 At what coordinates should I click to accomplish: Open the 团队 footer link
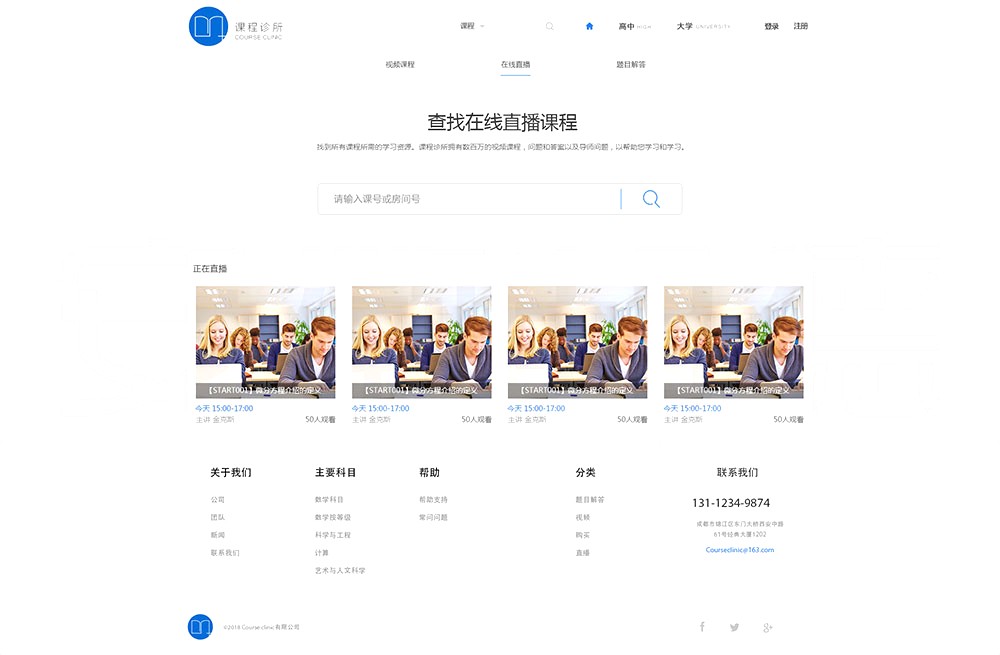coord(217,518)
